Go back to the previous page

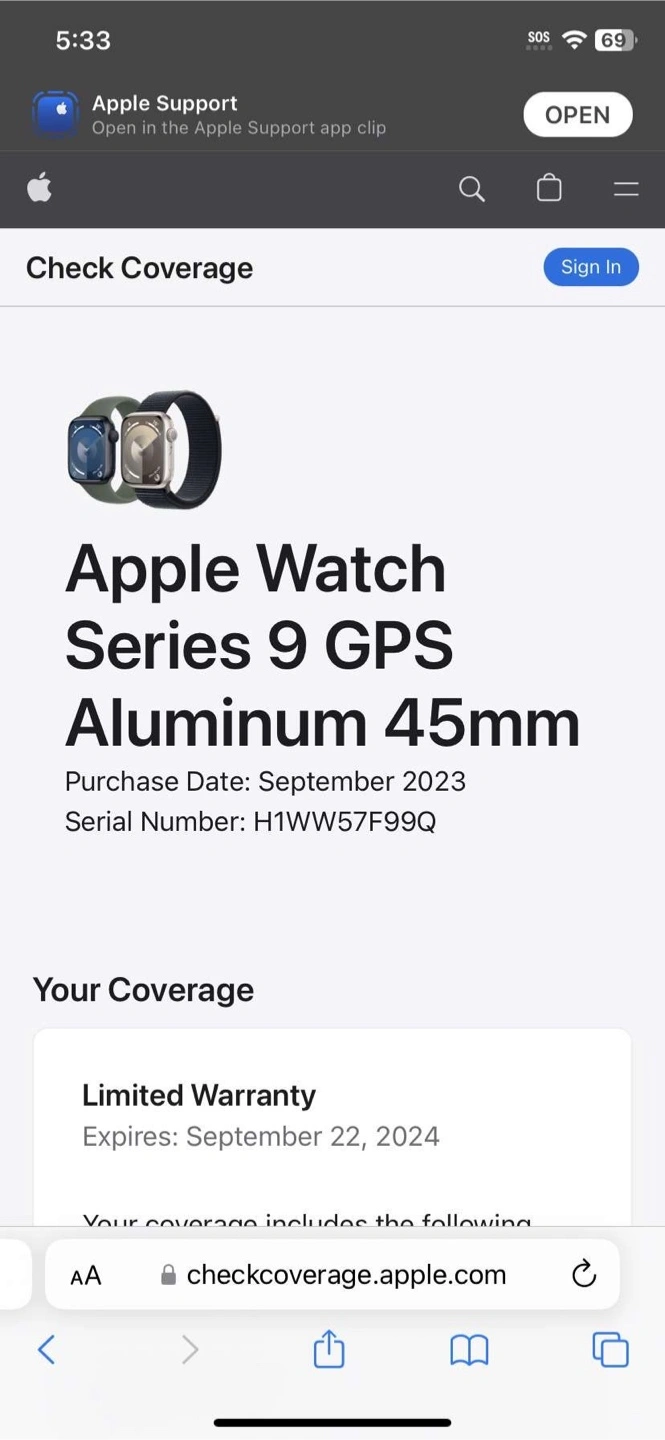(46, 1350)
